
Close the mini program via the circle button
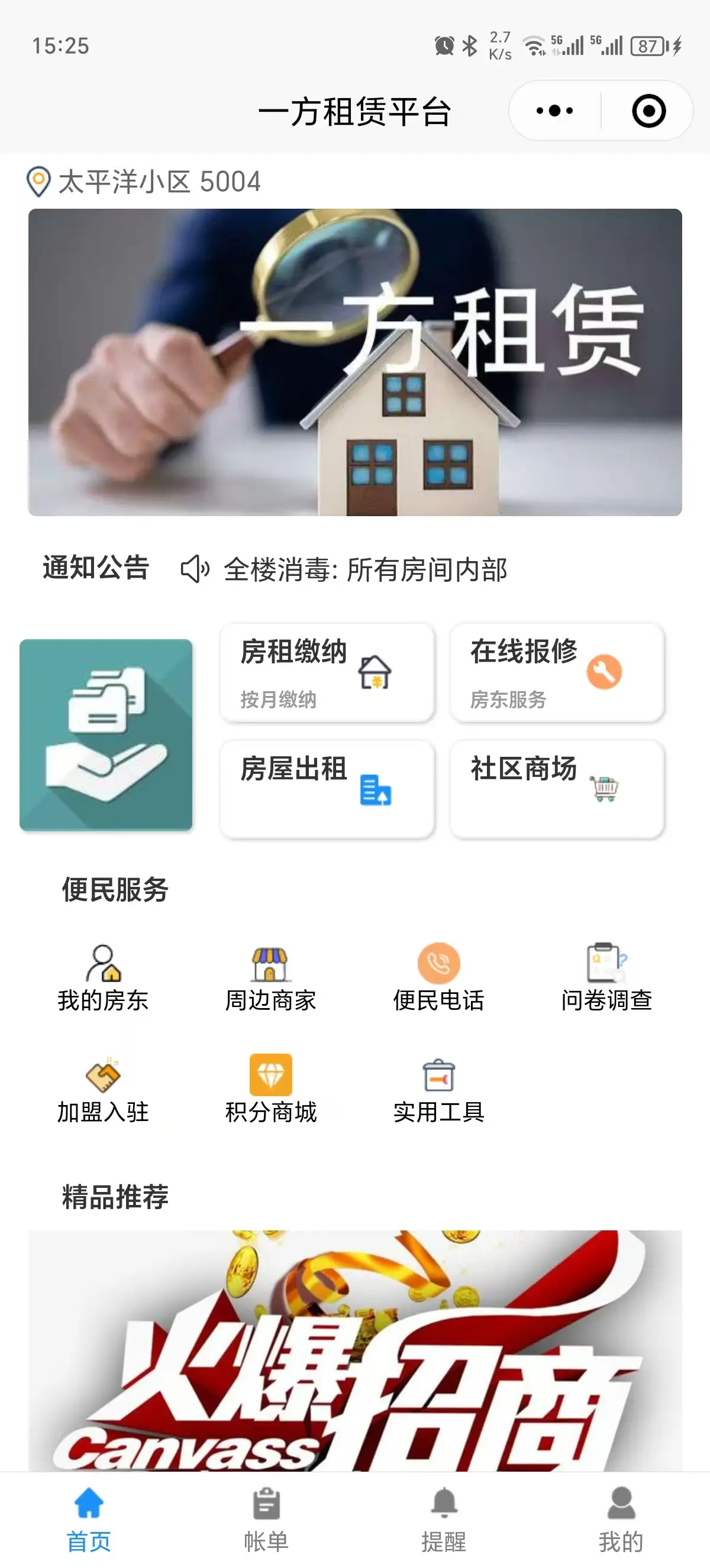click(x=648, y=111)
